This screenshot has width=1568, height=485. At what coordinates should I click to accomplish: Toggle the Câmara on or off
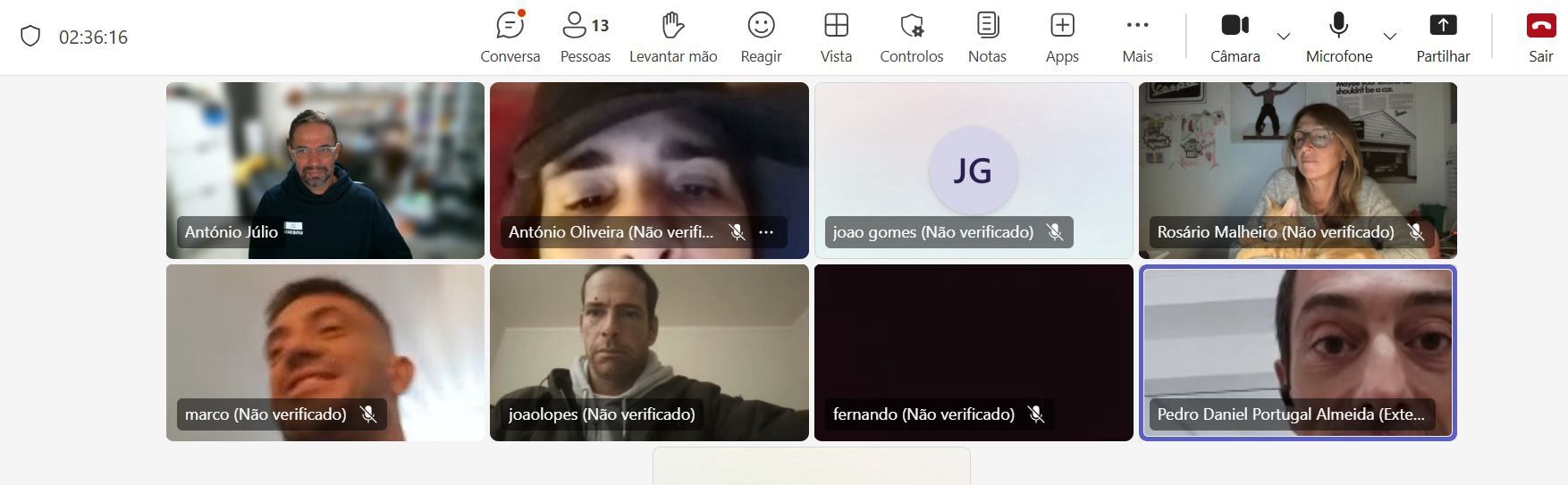pyautogui.click(x=1235, y=37)
